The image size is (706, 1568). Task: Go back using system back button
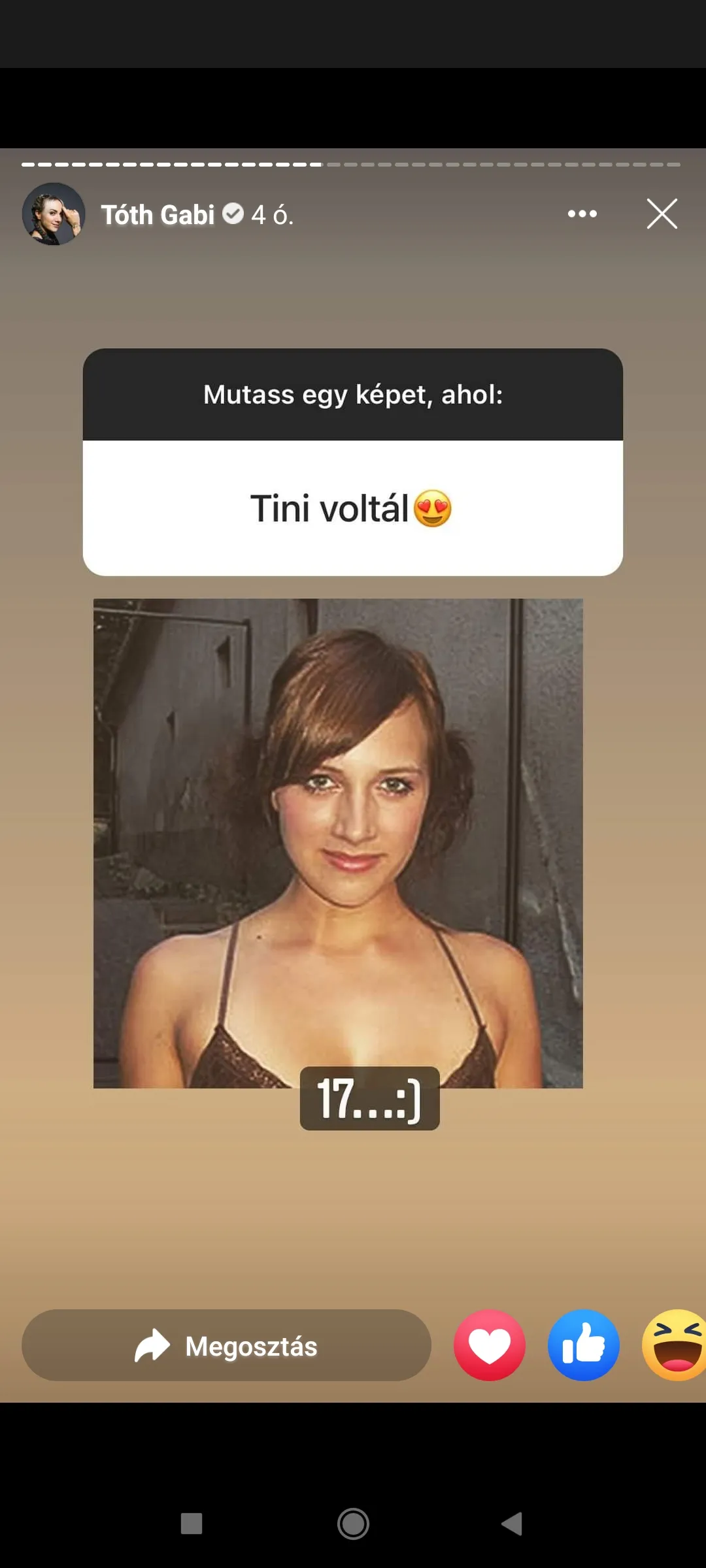coord(512,1524)
